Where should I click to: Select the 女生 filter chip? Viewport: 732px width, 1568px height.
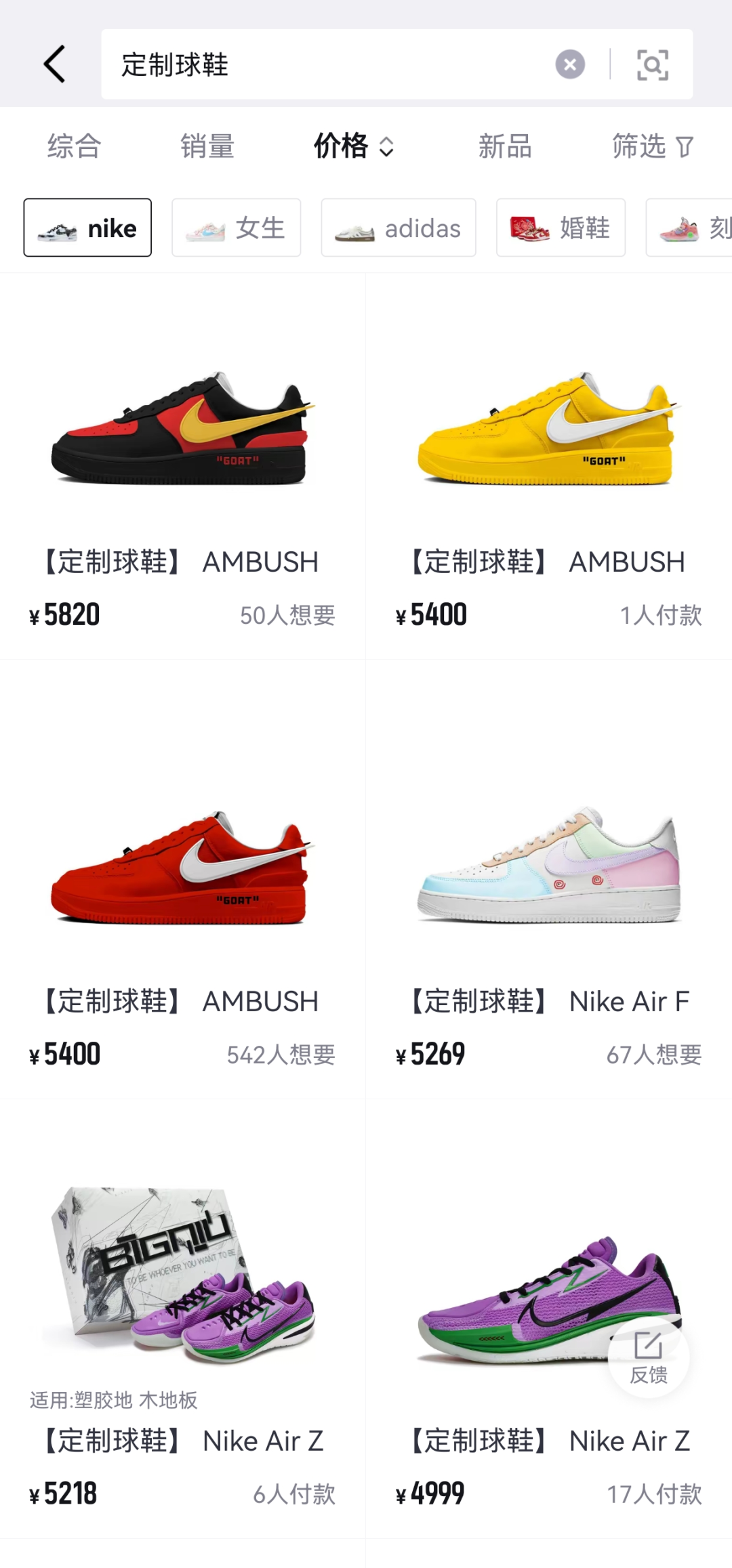click(236, 228)
